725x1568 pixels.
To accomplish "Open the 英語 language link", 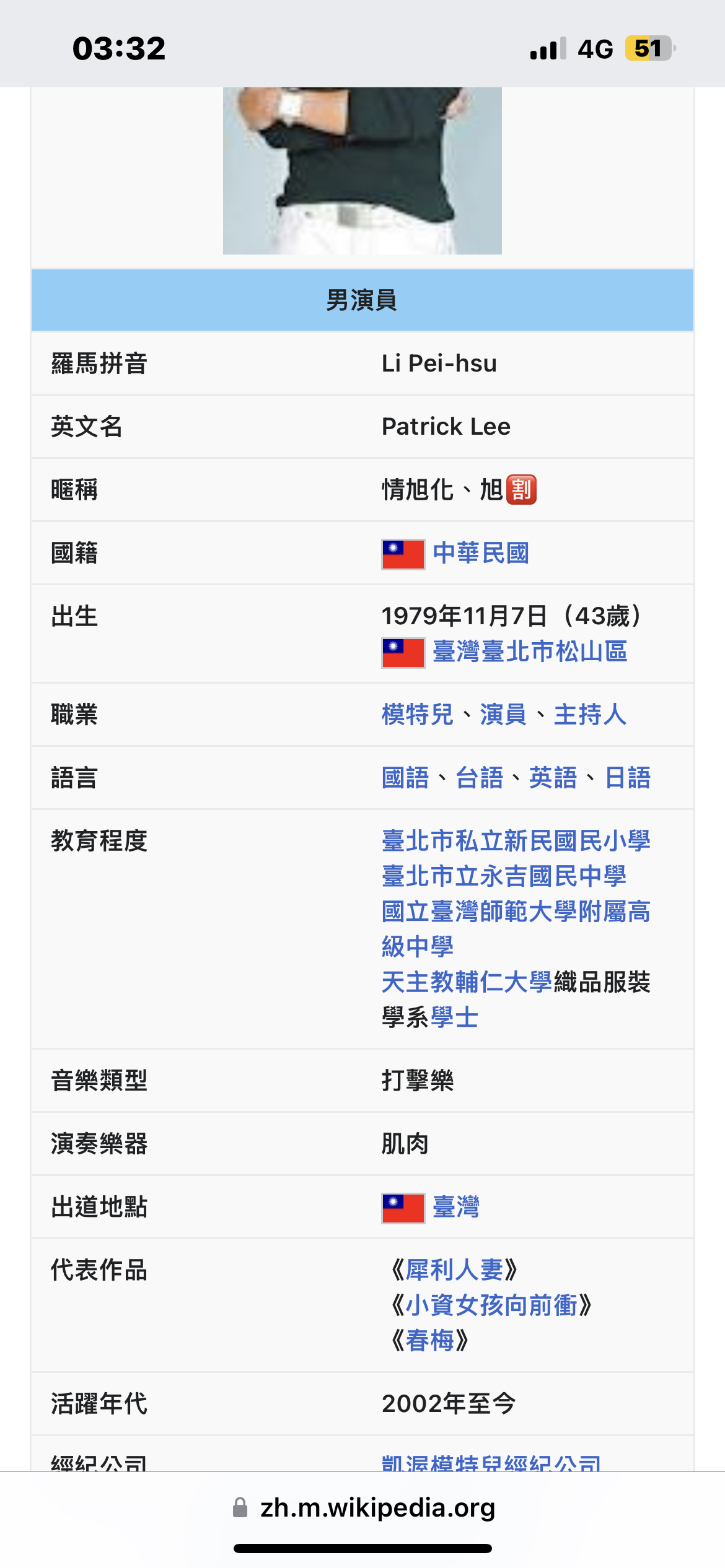I will [553, 778].
